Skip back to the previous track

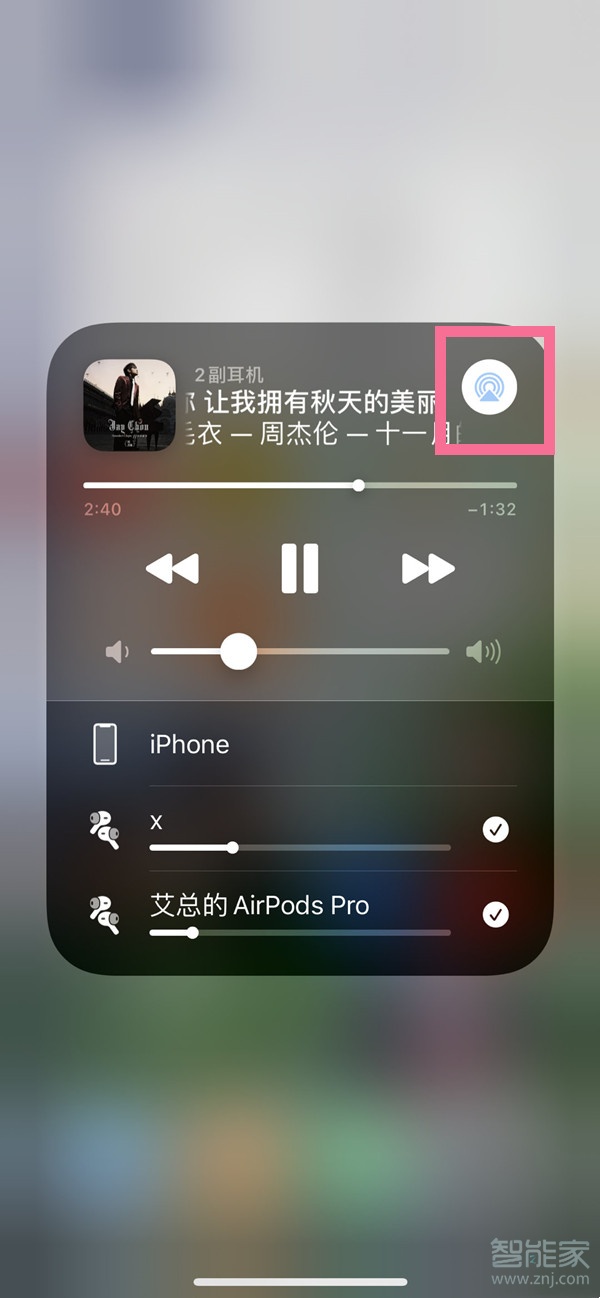coord(172,569)
